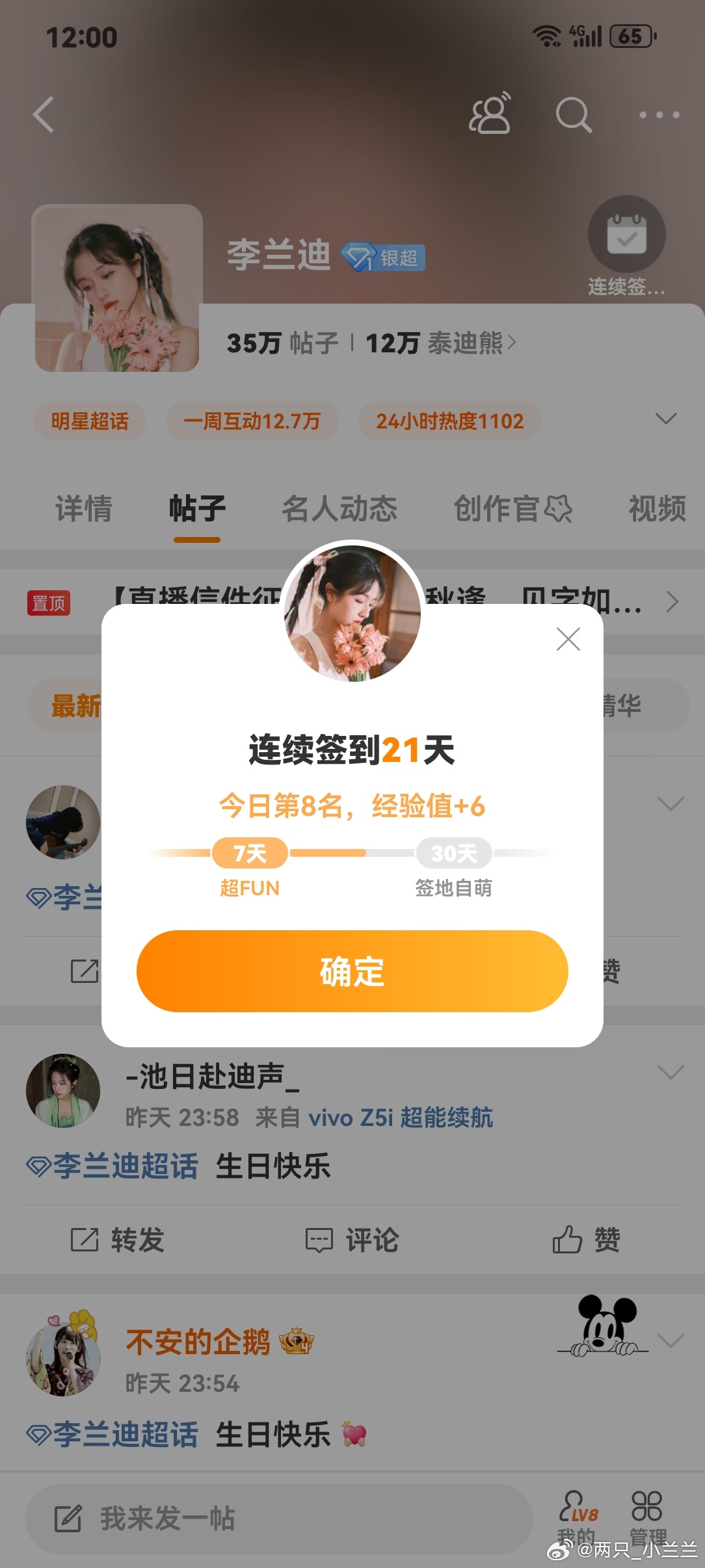
Task: Open the fans group icon
Action: (x=490, y=114)
